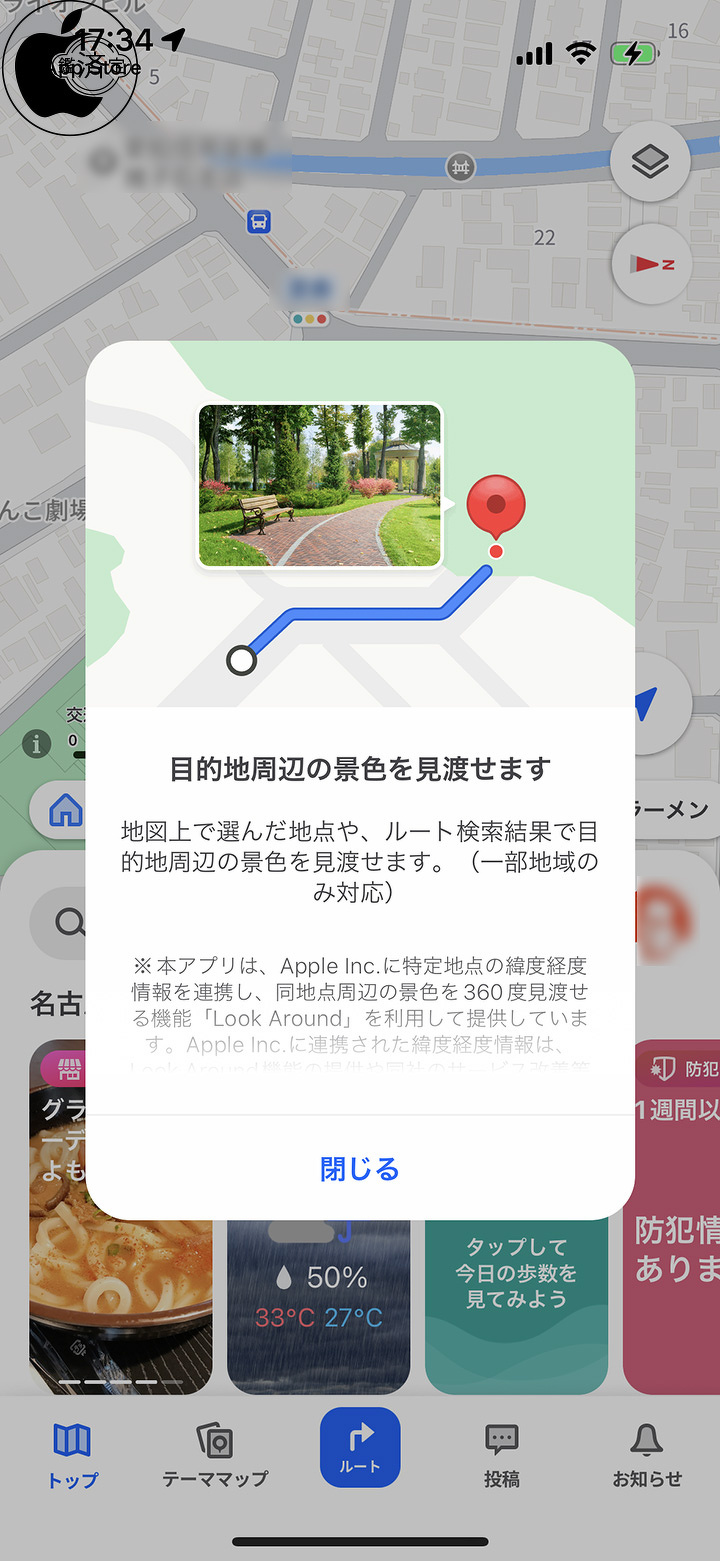Dismiss the dialog with 閉じる

point(359,1168)
